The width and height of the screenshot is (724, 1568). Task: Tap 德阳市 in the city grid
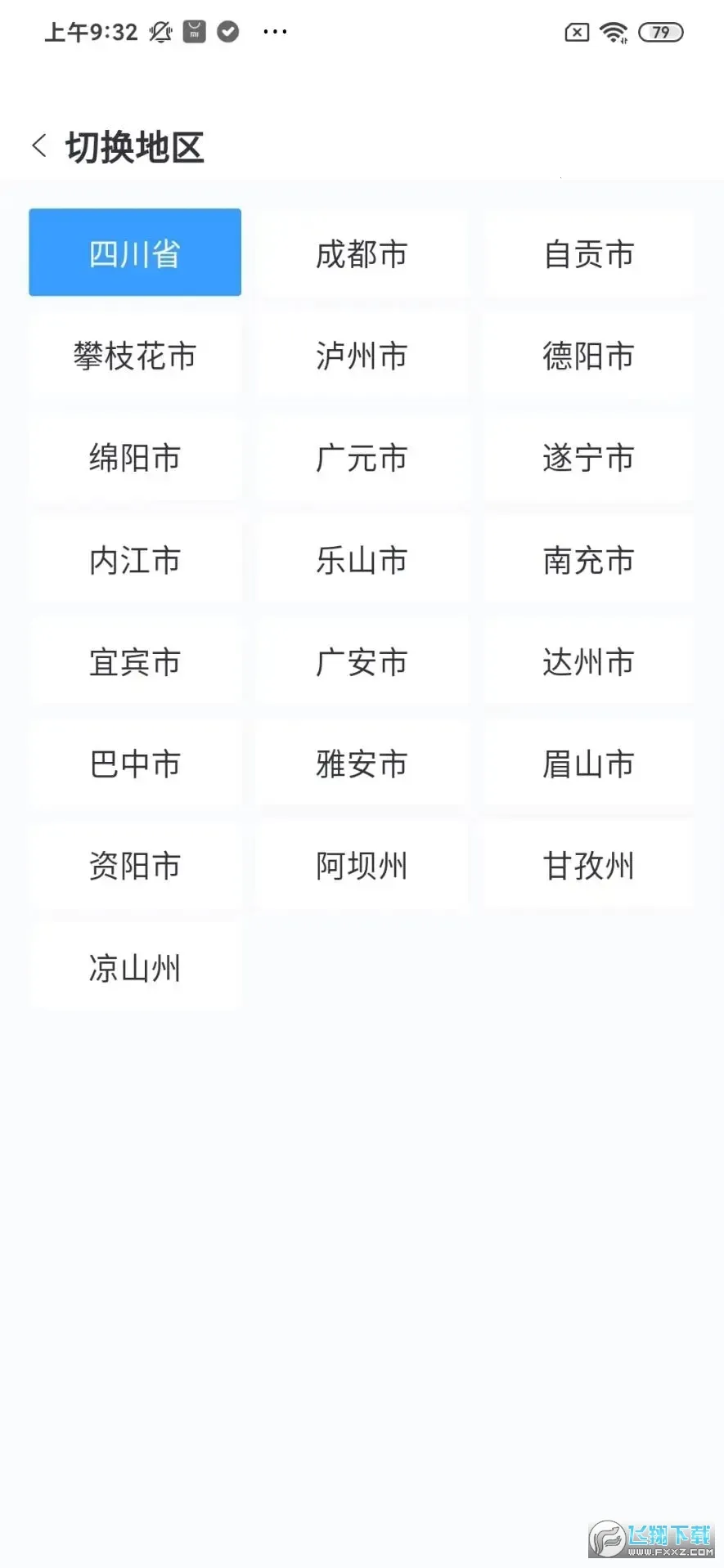click(x=588, y=356)
